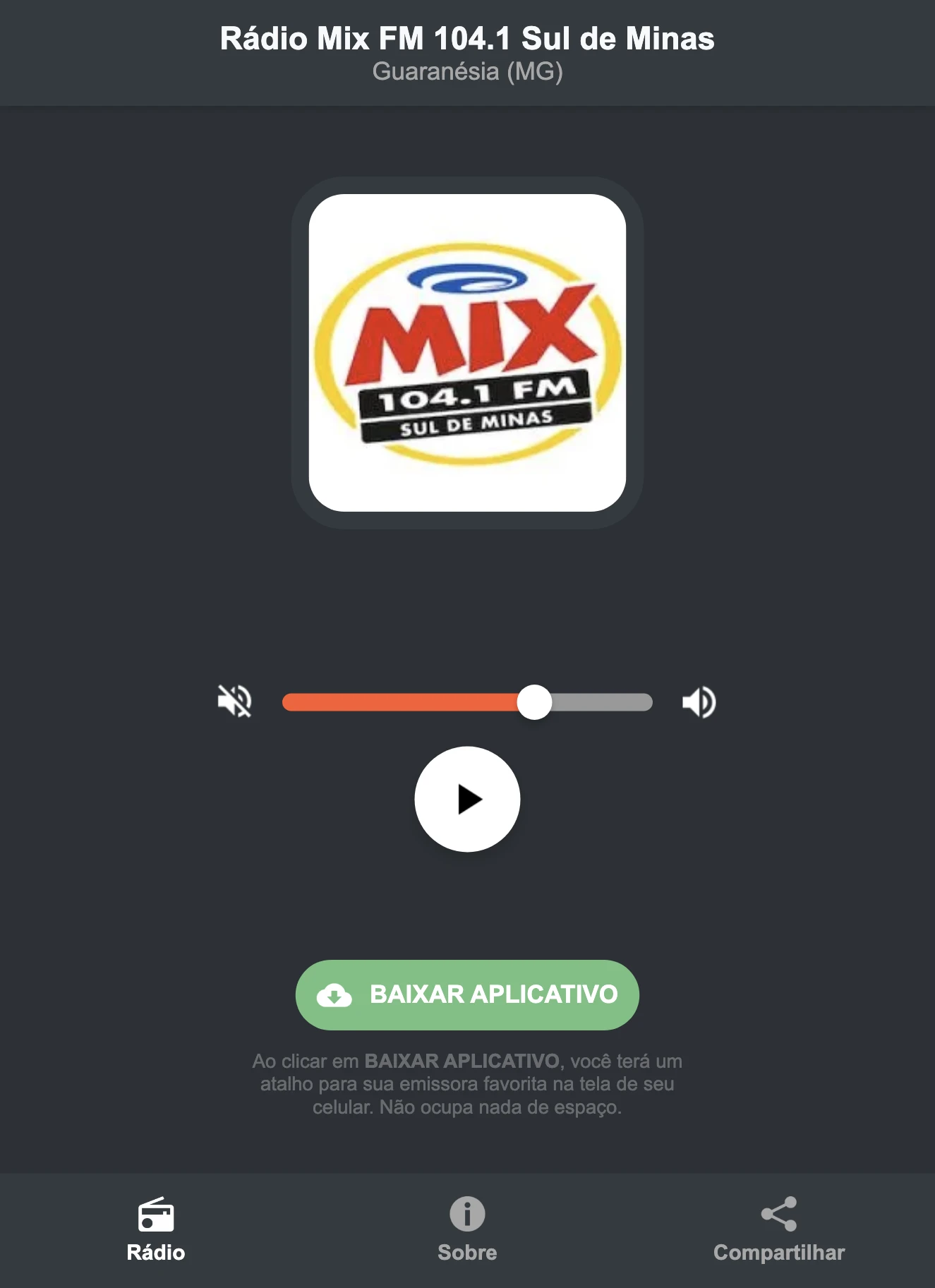The image size is (935, 1288).
Task: Select the Mix FM 104.1 station logo
Action: (467, 351)
